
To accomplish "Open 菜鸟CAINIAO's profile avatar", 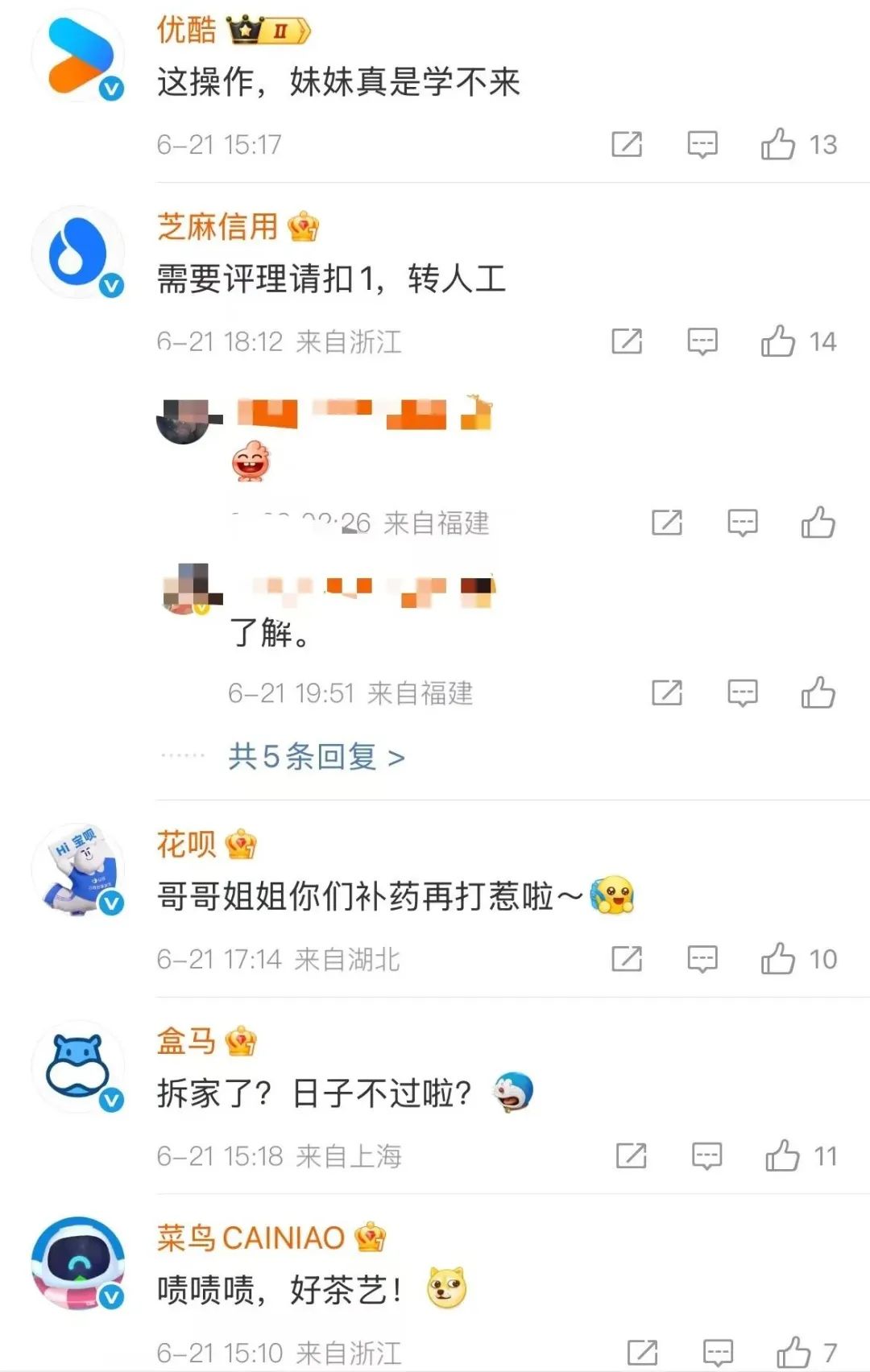I will 78,1262.
